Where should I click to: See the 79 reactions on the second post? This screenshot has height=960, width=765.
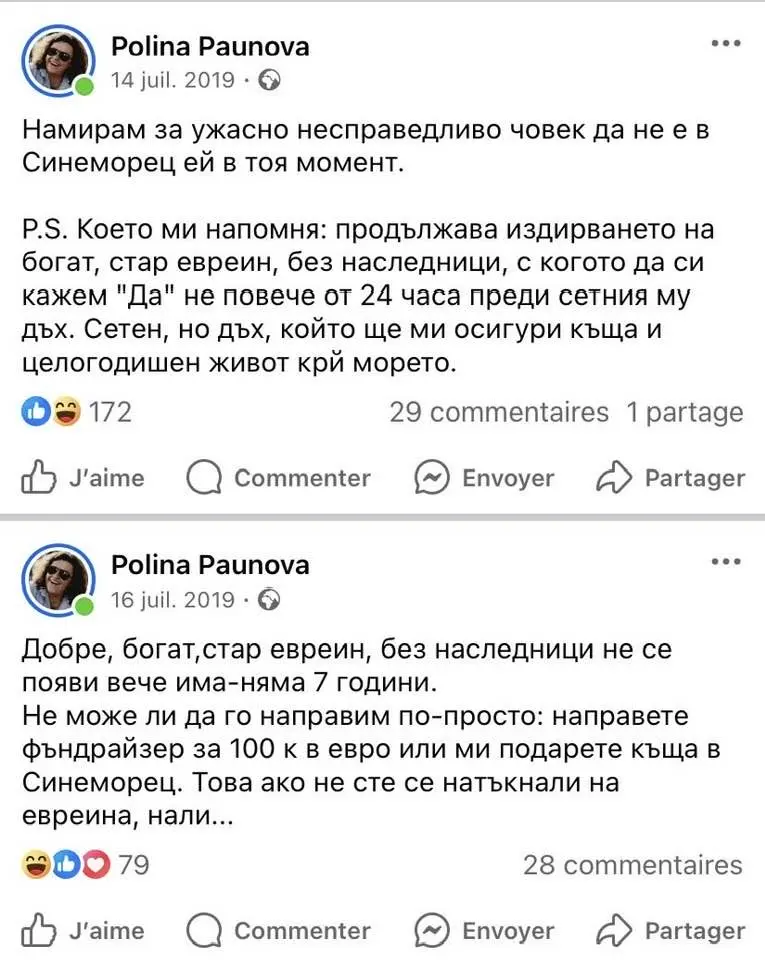tap(84, 865)
